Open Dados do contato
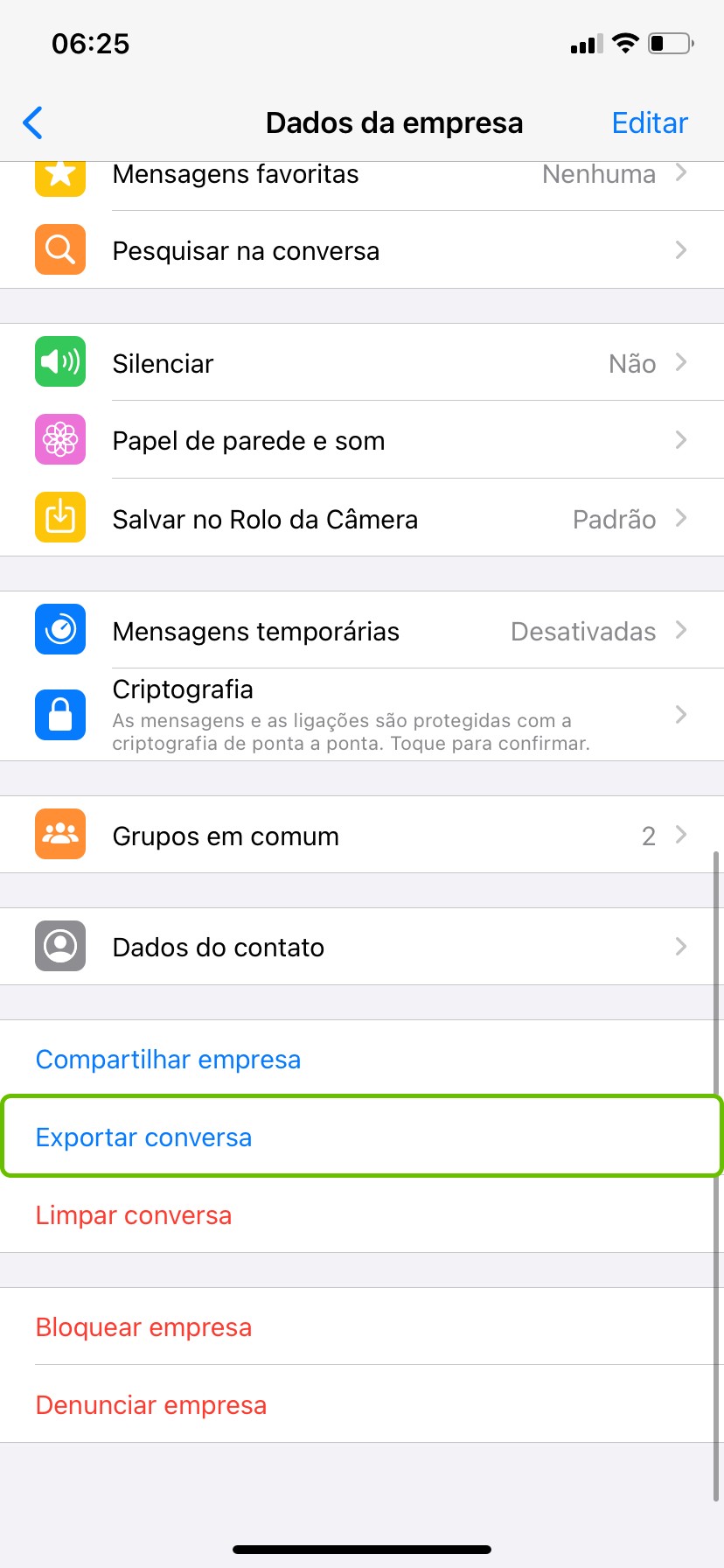This screenshot has width=724, height=1568. 362,947
